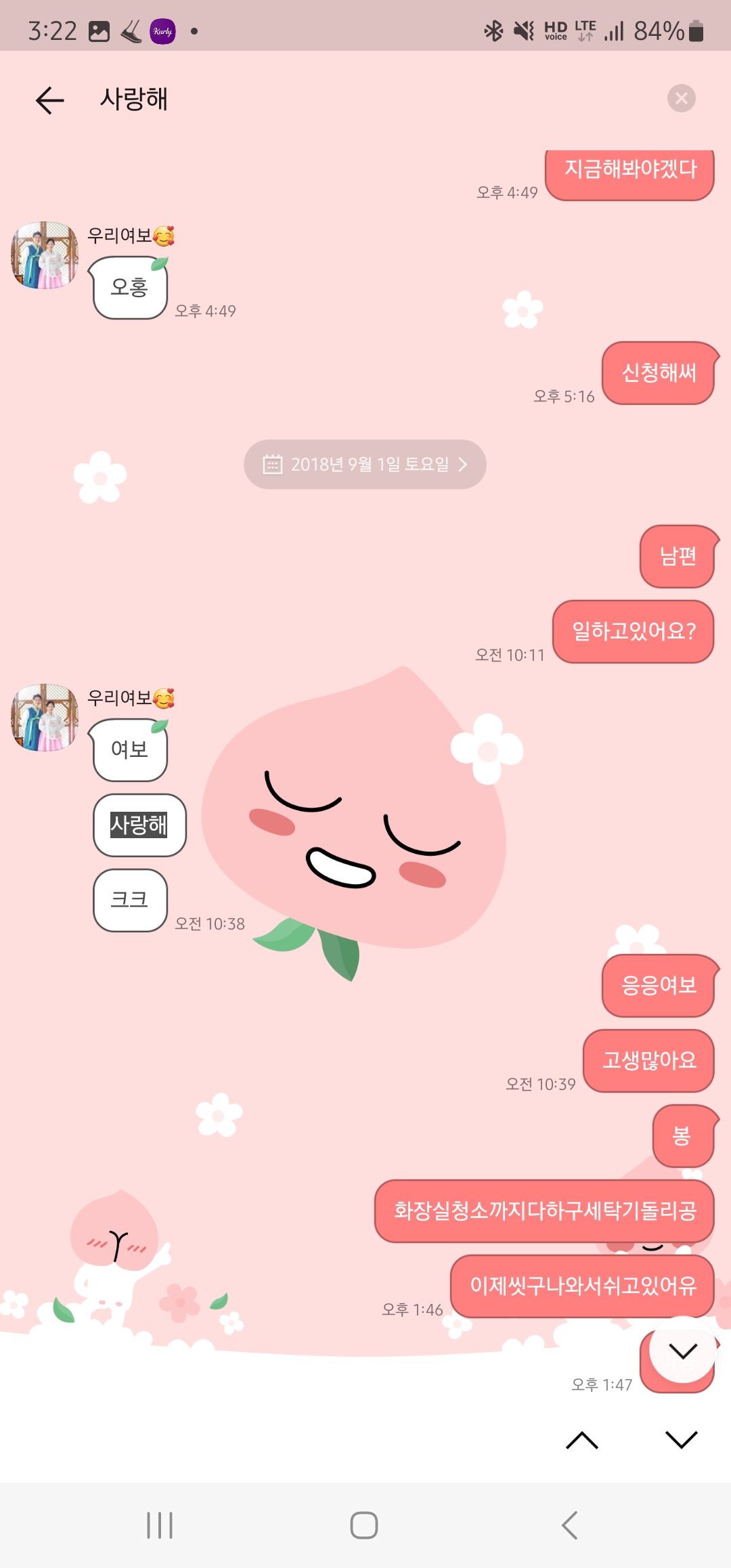
Task: Tap the scroll-to-bottom floating button
Action: 682,1351
